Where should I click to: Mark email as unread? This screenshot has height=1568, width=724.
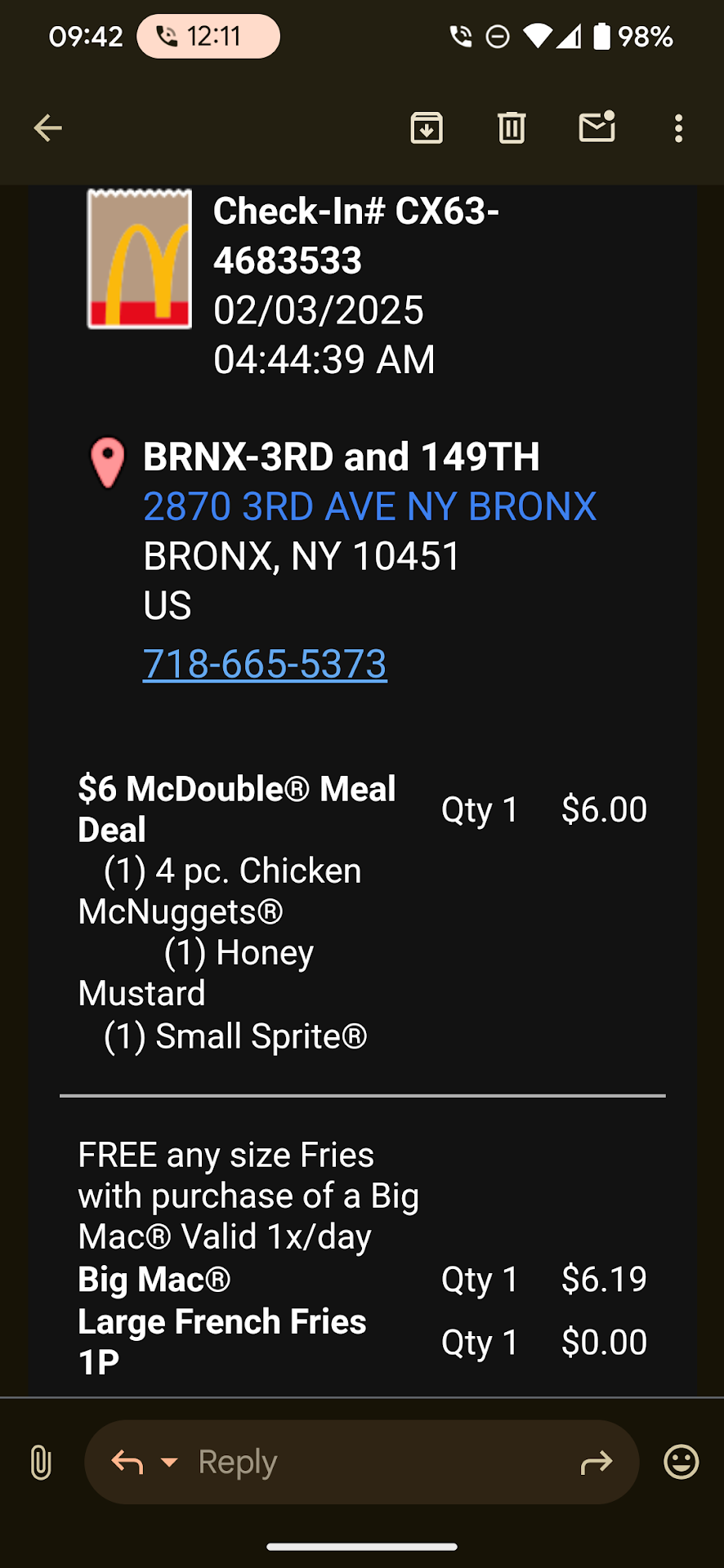coord(597,127)
